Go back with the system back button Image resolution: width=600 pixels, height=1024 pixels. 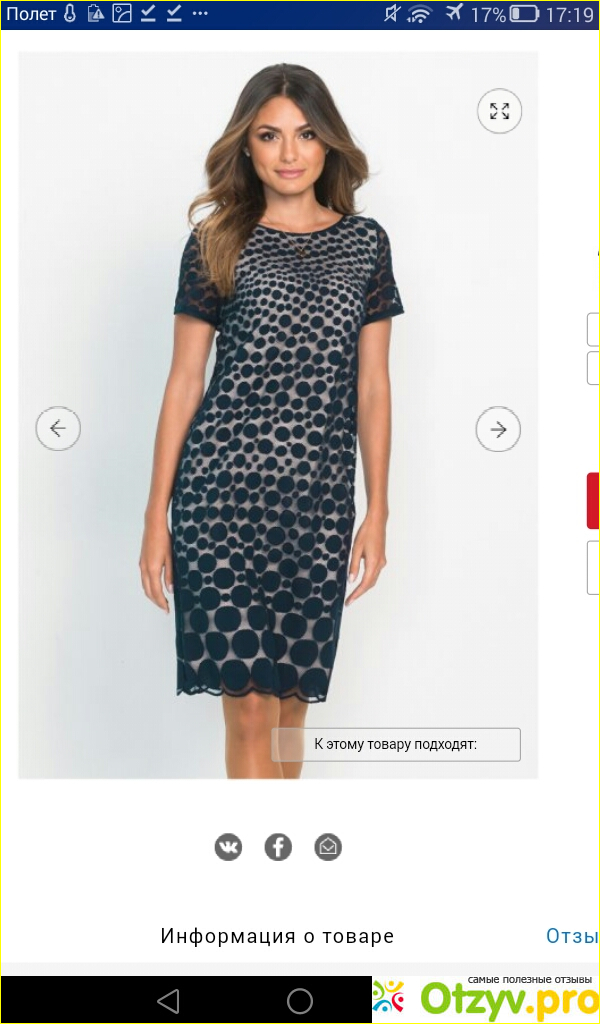pos(168,1000)
